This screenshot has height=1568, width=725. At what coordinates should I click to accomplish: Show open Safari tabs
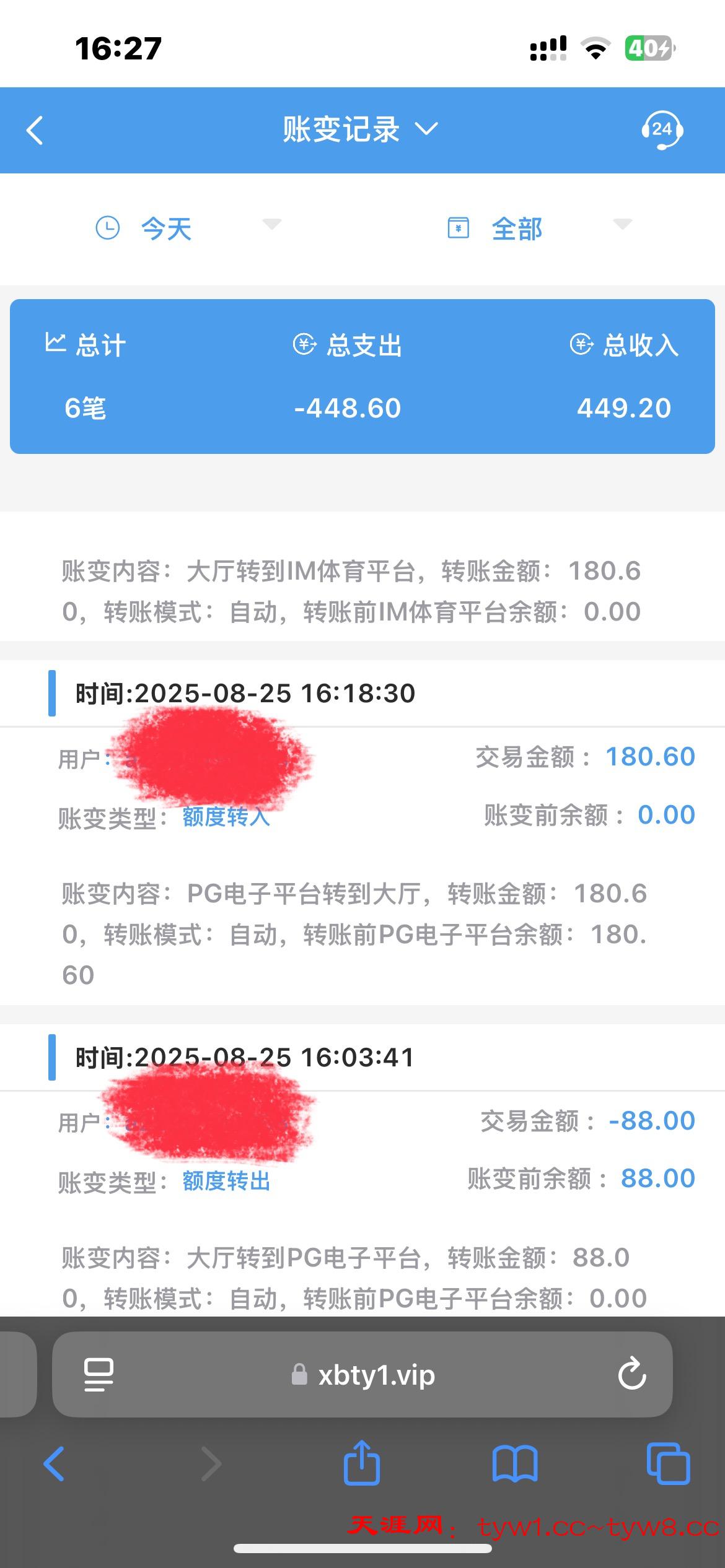668,1464
